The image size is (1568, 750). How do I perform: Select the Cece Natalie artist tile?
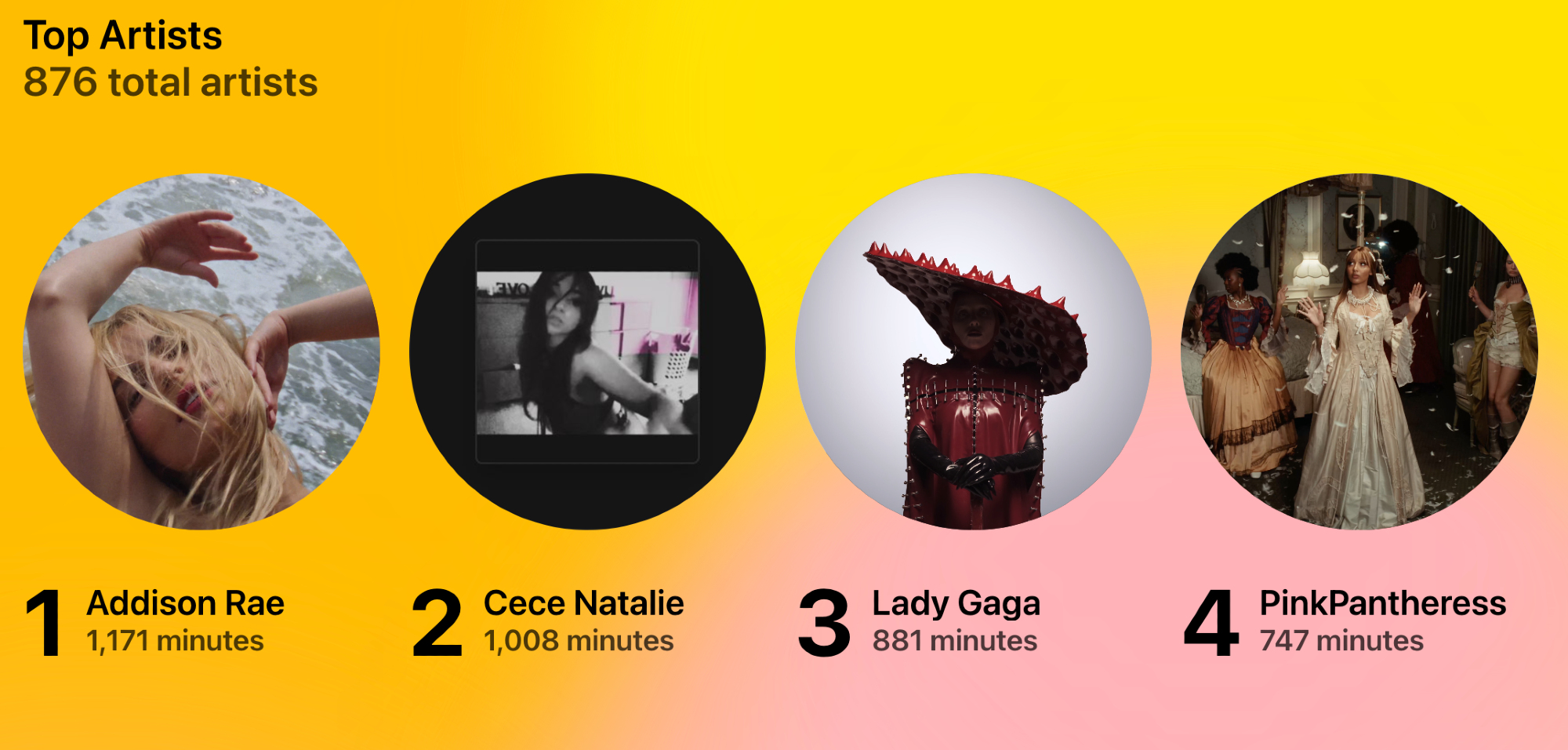point(587,351)
